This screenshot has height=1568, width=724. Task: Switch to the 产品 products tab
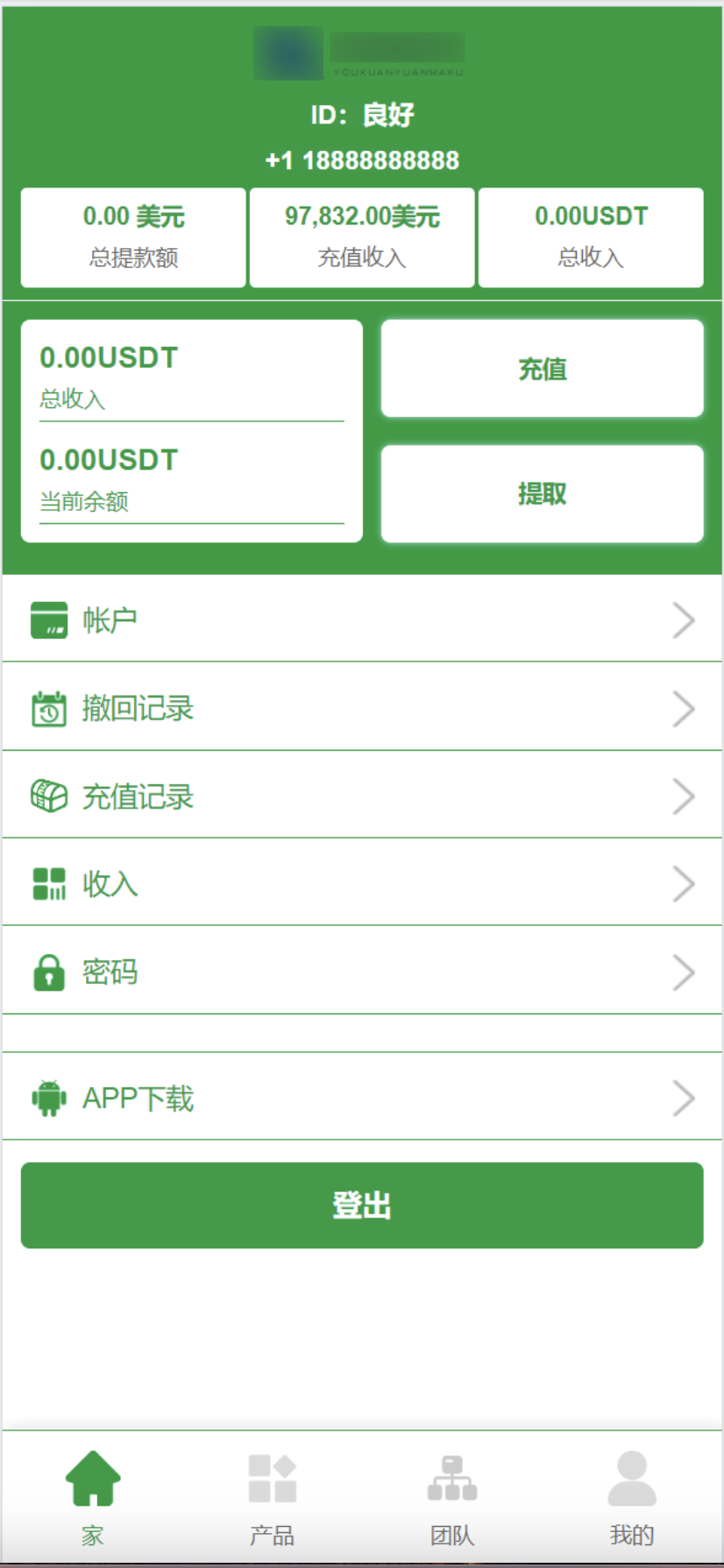tap(272, 1496)
